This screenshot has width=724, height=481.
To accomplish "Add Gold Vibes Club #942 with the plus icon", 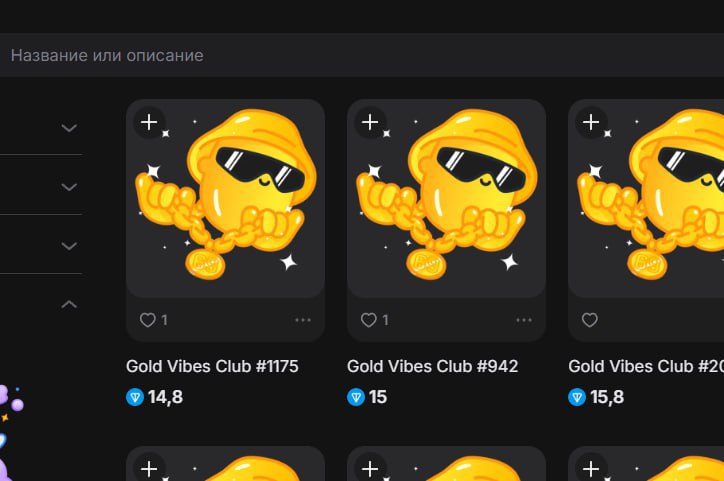I will pos(370,122).
